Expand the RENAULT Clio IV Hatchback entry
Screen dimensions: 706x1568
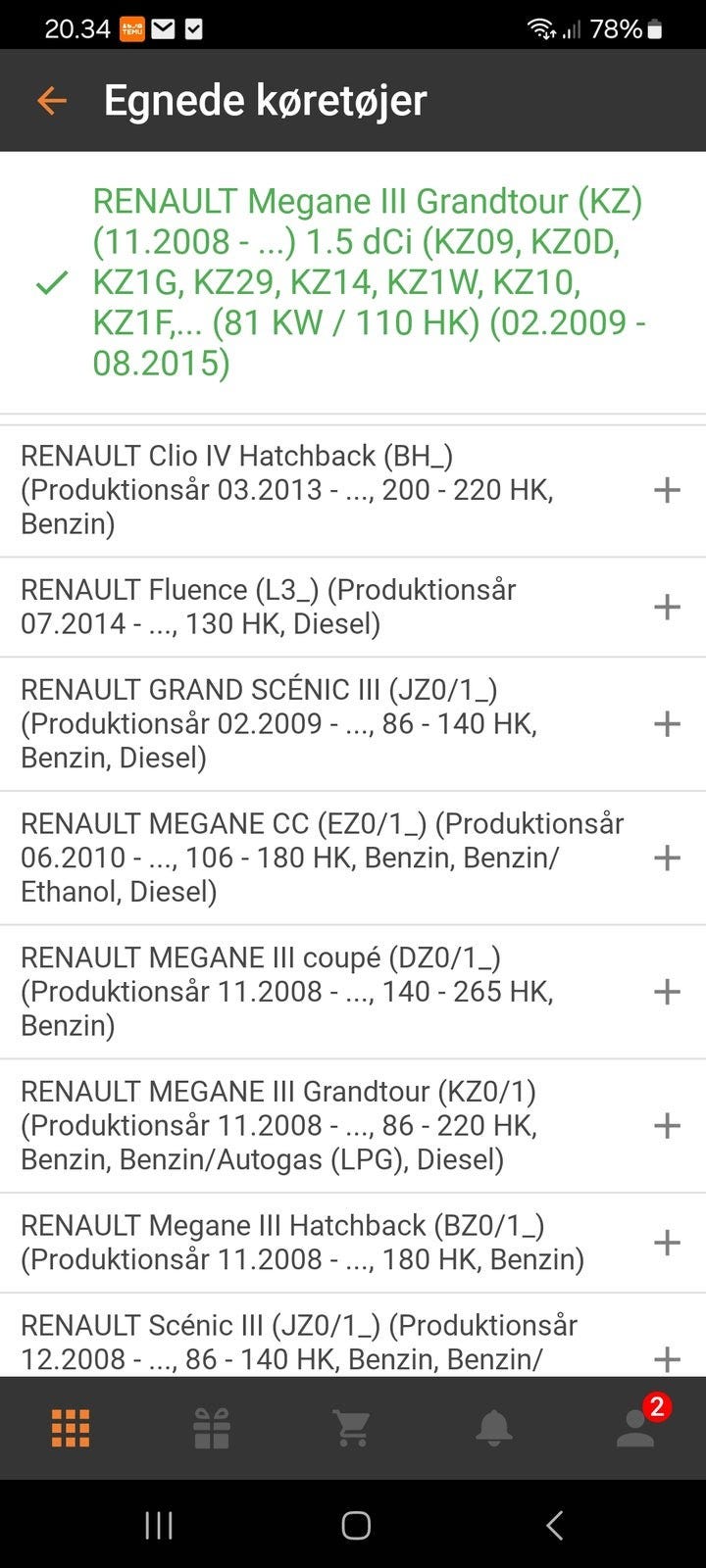point(667,490)
